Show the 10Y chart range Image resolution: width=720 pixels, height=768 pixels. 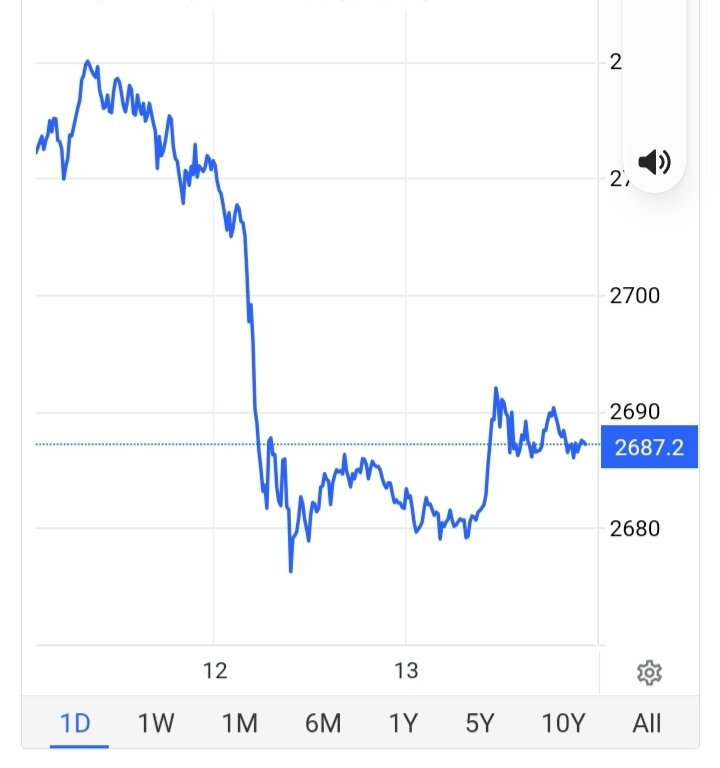[x=562, y=722]
